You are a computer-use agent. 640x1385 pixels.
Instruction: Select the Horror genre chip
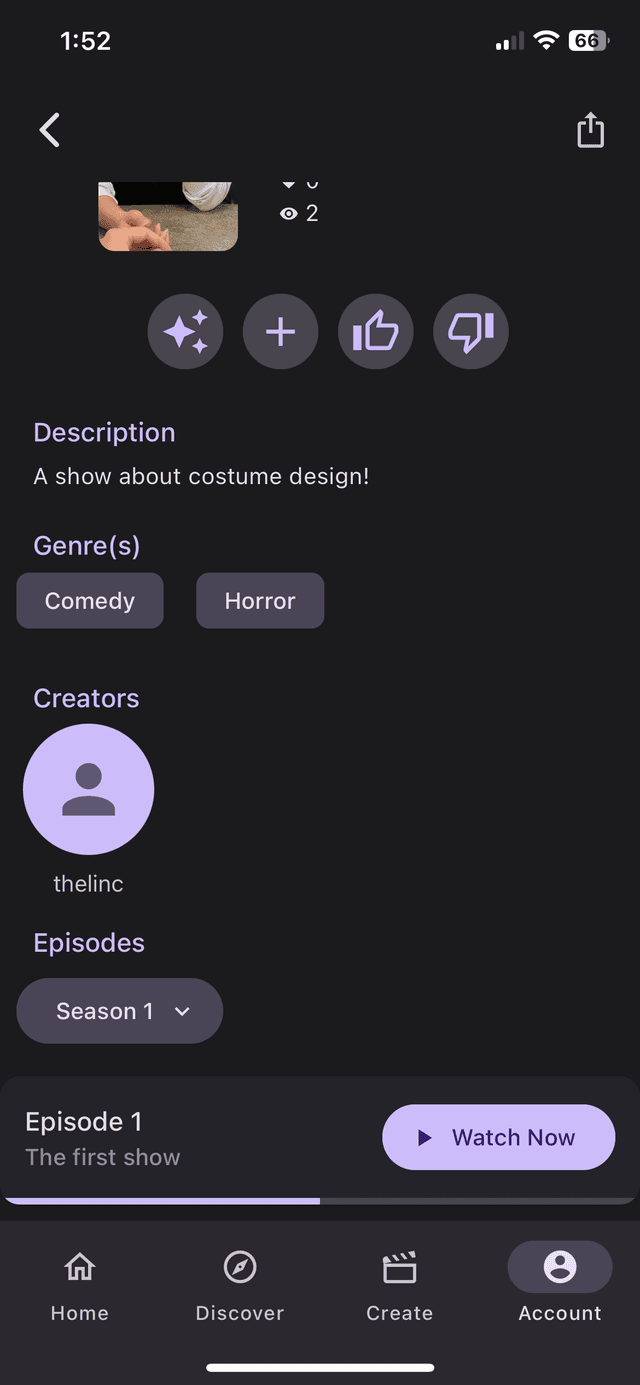click(x=260, y=601)
